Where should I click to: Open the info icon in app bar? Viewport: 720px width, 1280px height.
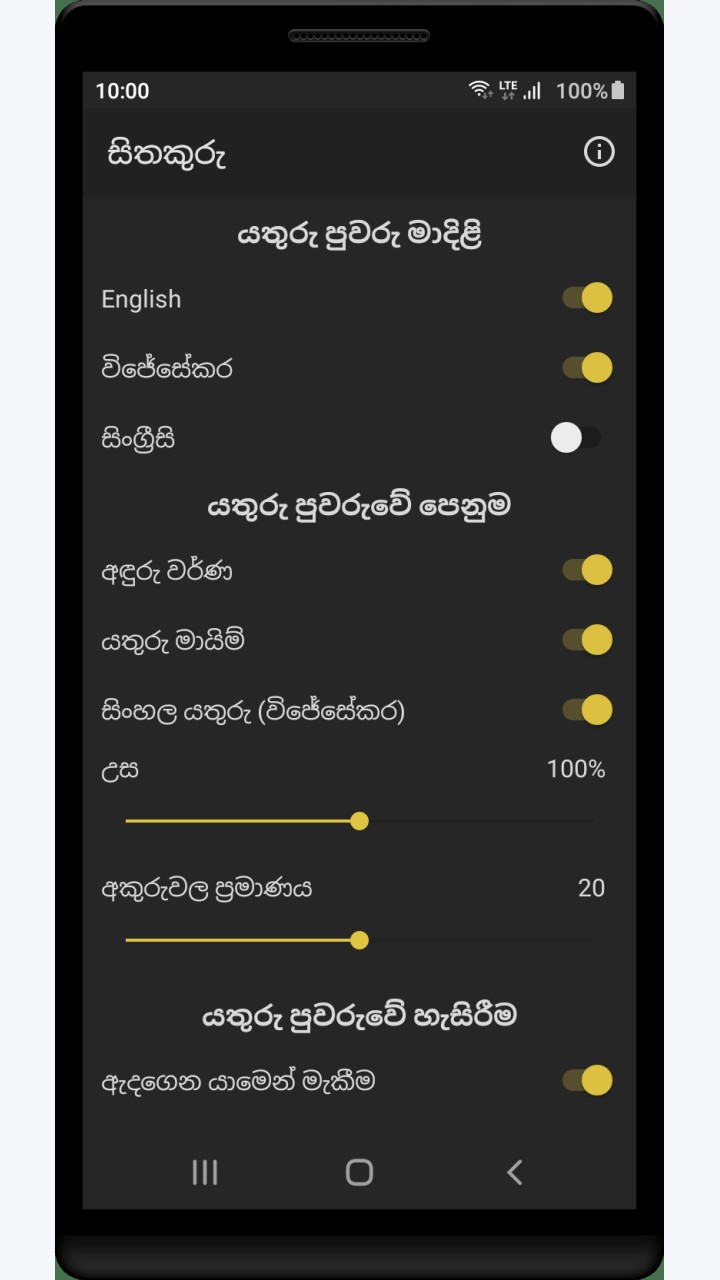pos(599,152)
